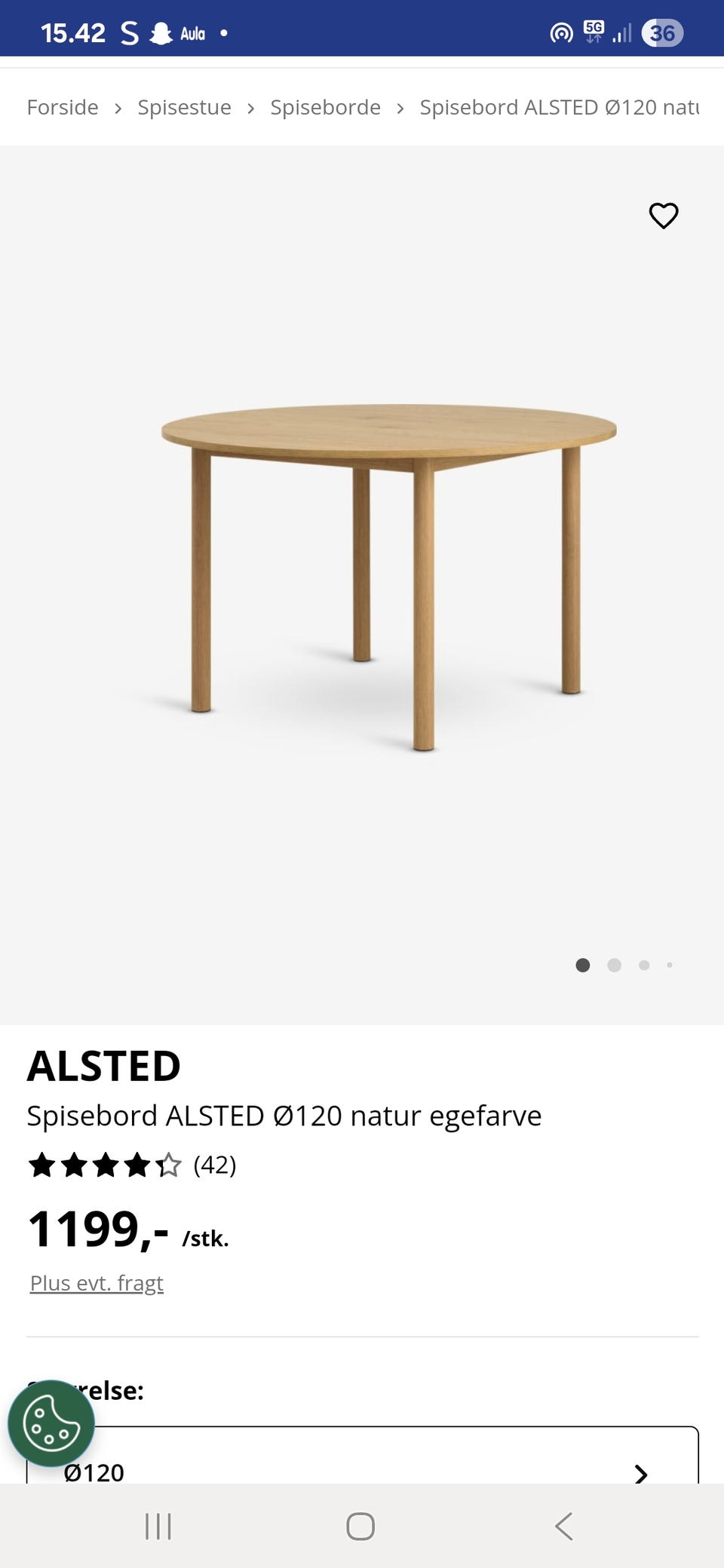
Task: Add ALSTED table to favorites via heart icon
Action: [664, 216]
